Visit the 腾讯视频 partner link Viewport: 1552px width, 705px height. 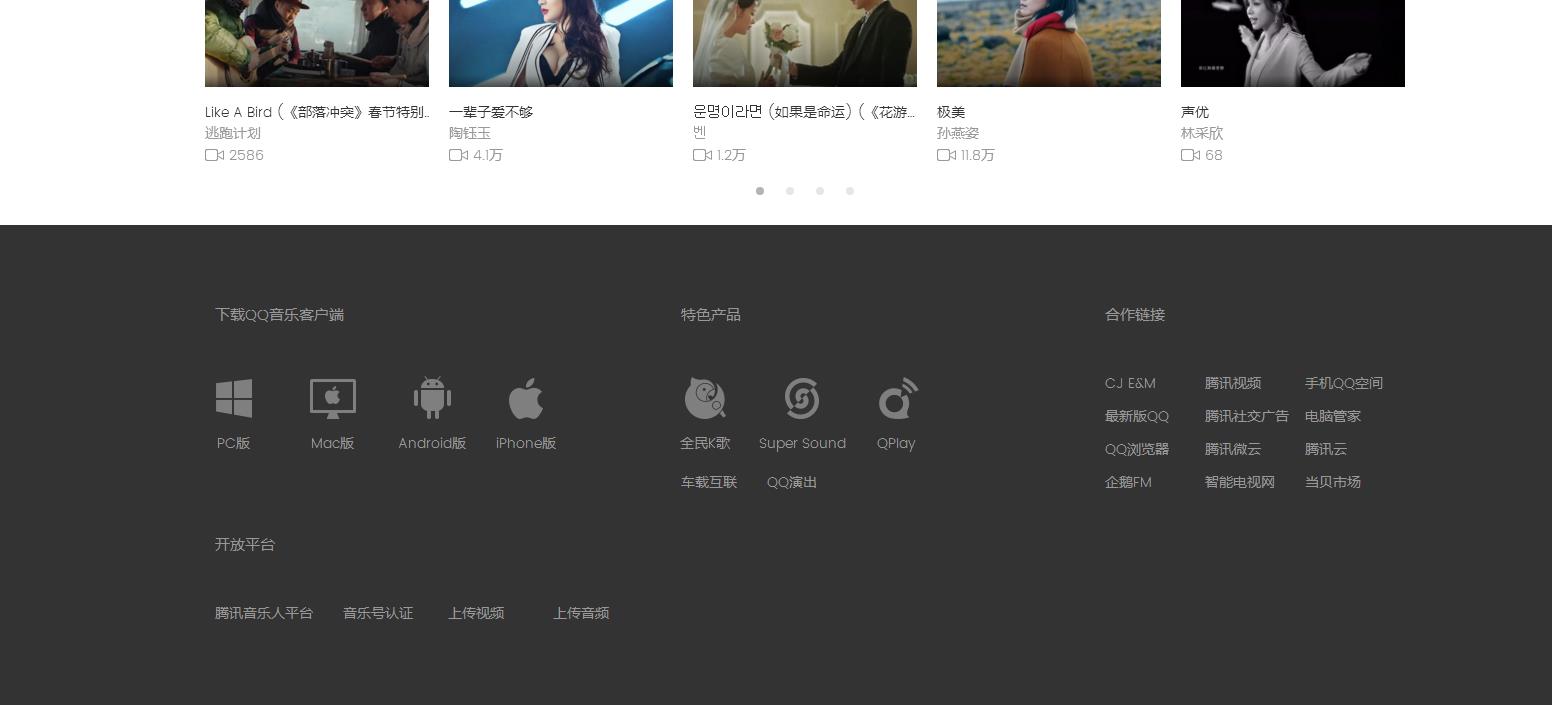pos(1233,383)
